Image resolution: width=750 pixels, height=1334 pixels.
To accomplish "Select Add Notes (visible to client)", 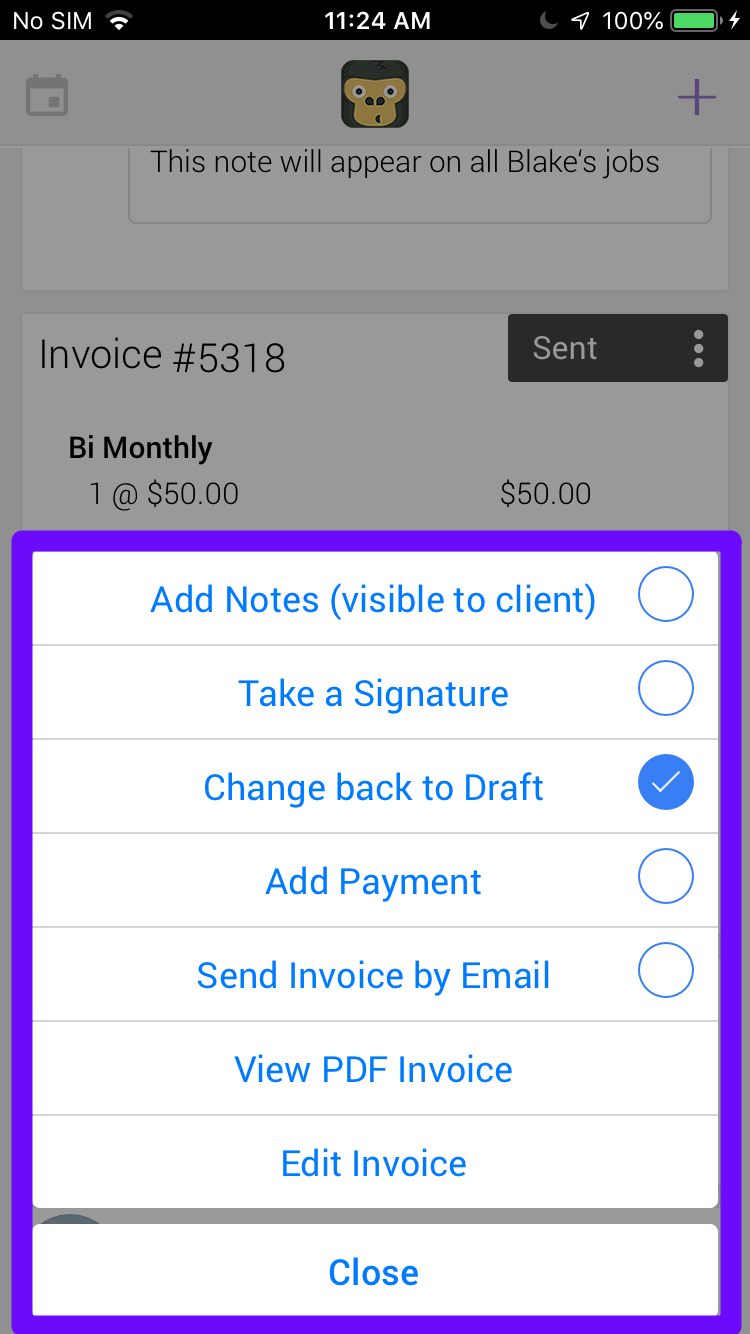I will pos(375,598).
